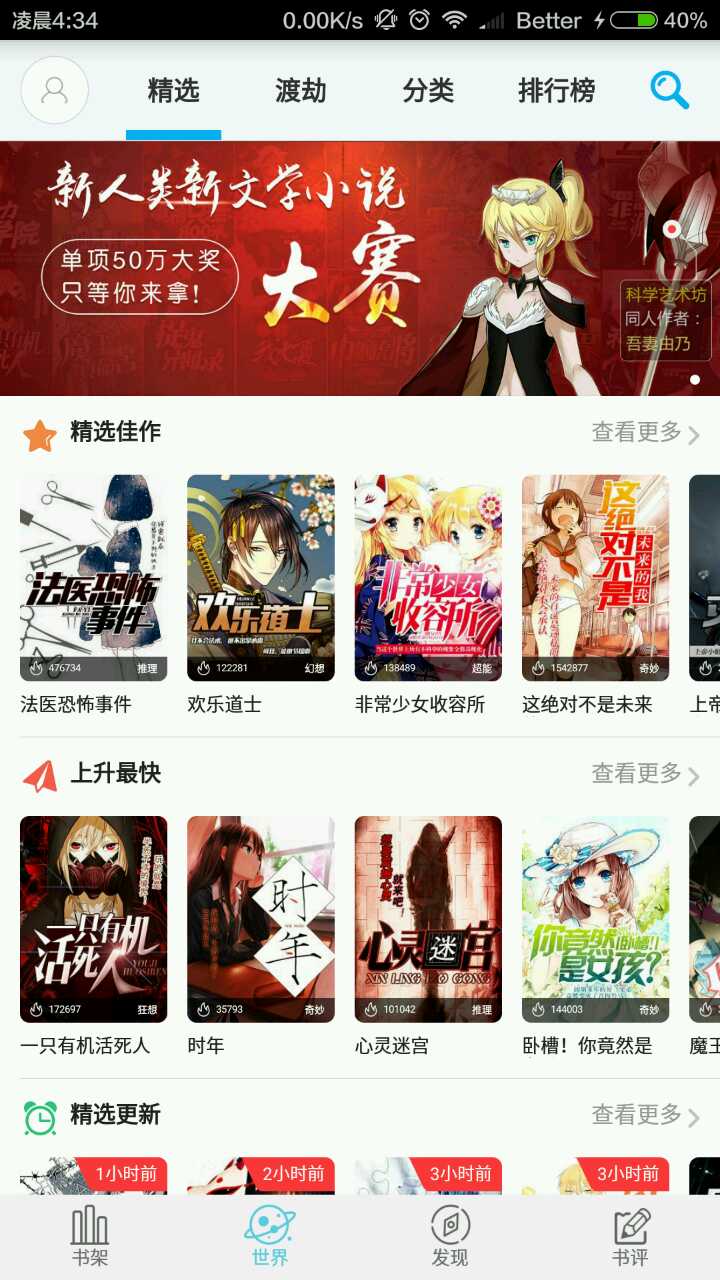720x1280 pixels.
Task: Open the 新人类新文学小说大赛 banner
Action: [360, 268]
